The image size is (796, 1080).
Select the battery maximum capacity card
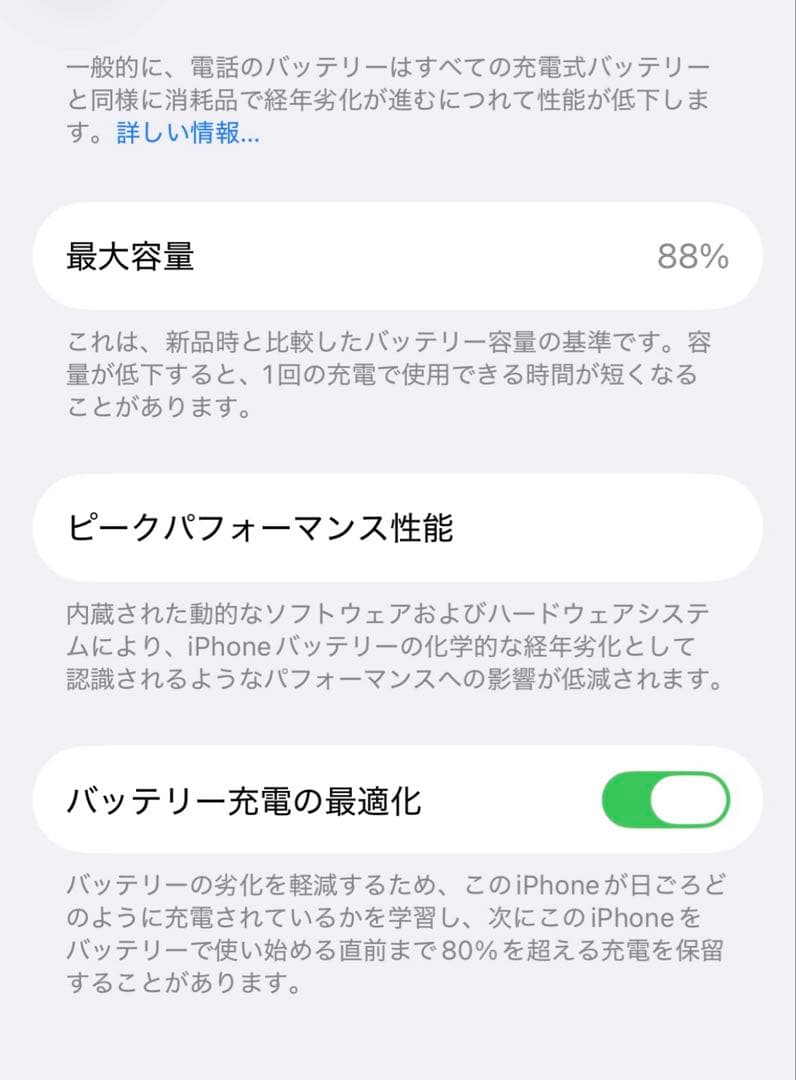coord(398,258)
